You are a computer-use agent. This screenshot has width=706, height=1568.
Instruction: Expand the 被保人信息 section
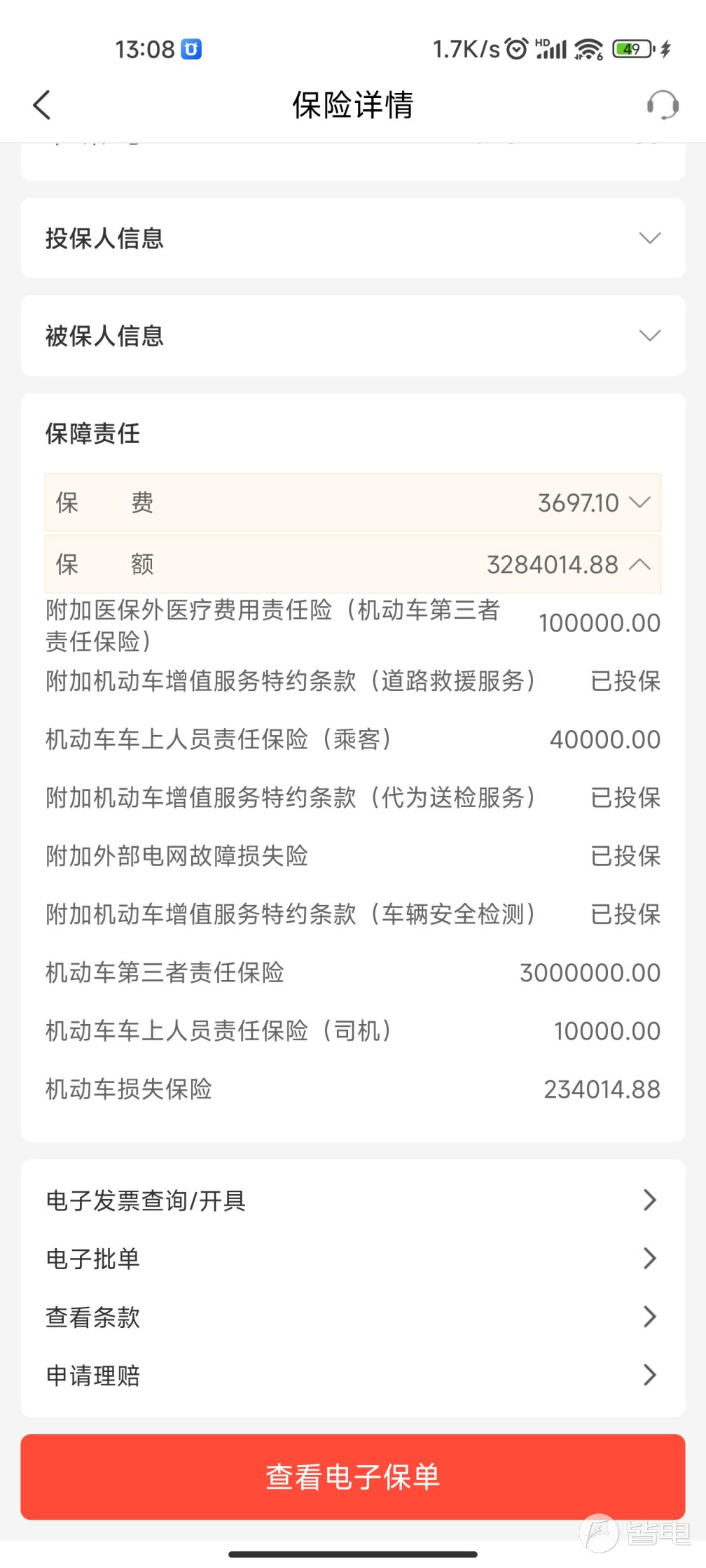353,336
